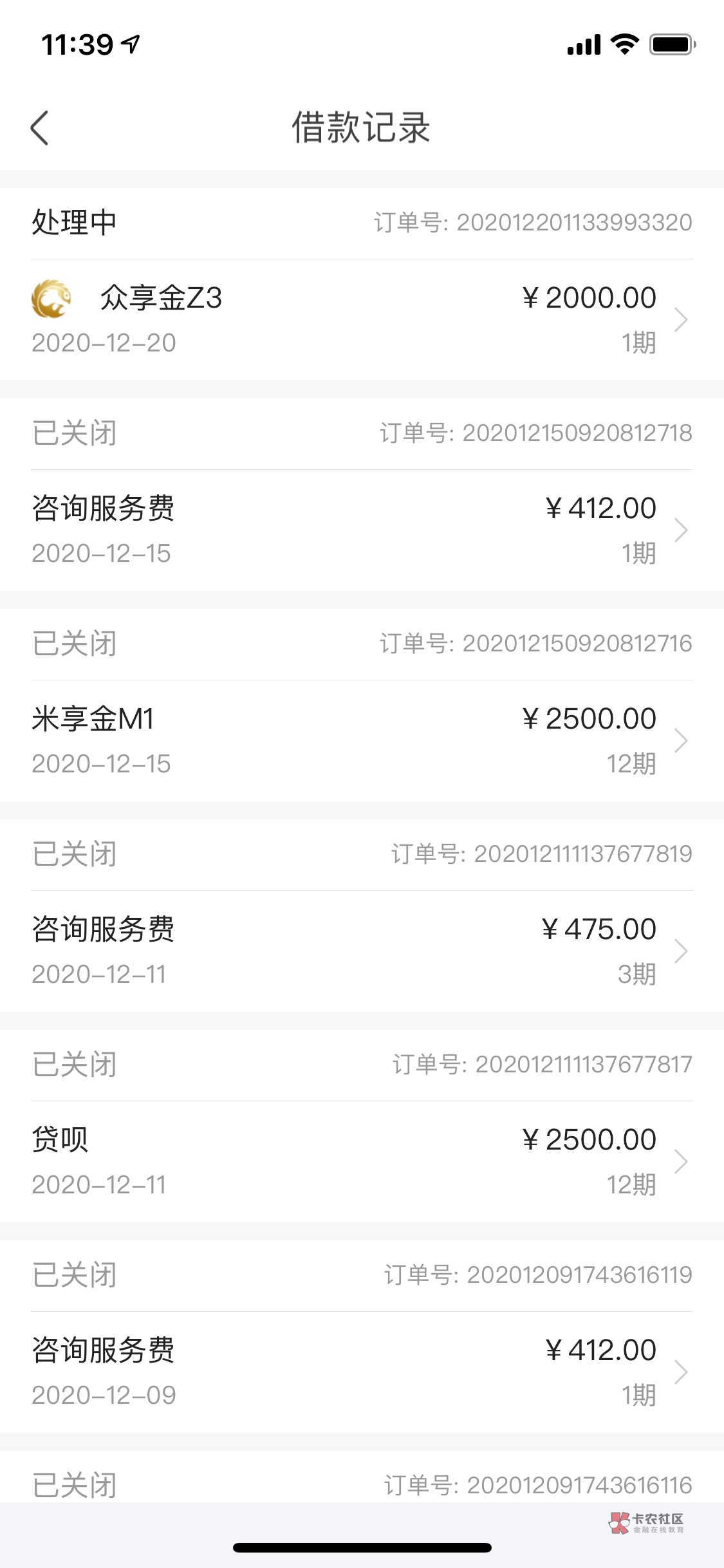Screen dimensions: 724x1568
Task: View the 咨询服务费 ¥475.00 record
Action: pos(362,951)
